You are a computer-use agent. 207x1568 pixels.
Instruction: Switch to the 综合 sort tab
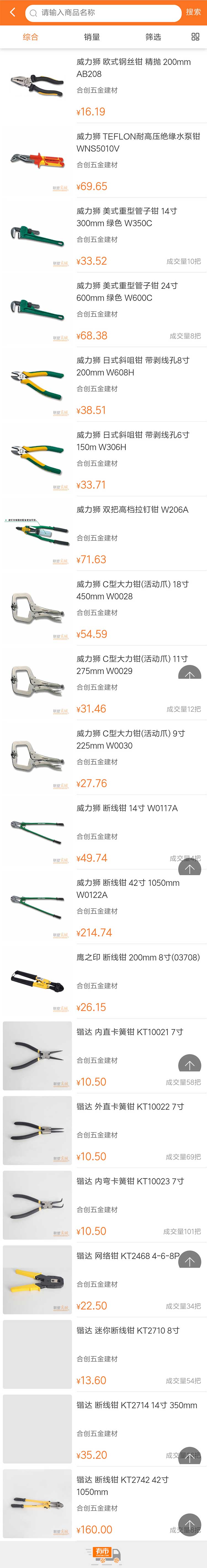[30, 37]
